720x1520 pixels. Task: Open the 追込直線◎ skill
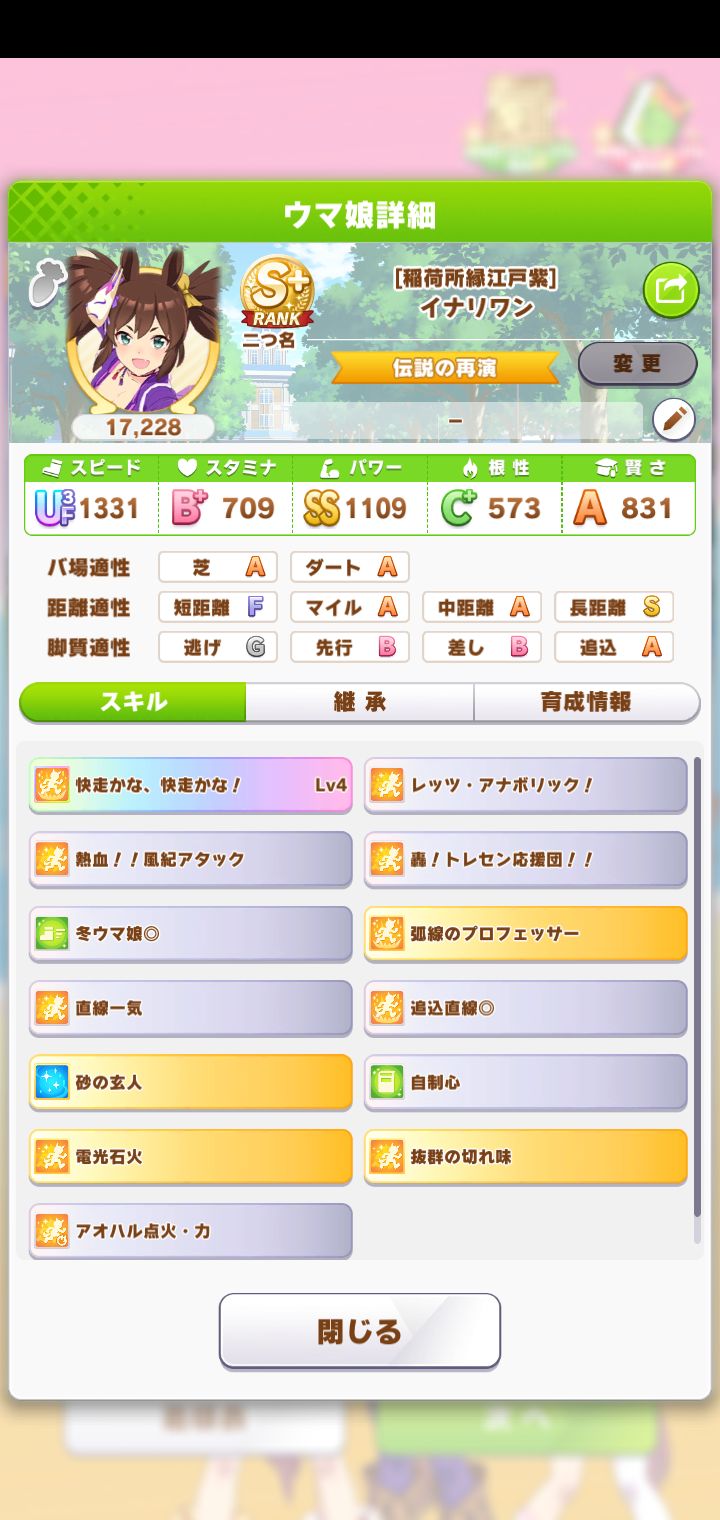click(x=525, y=1008)
